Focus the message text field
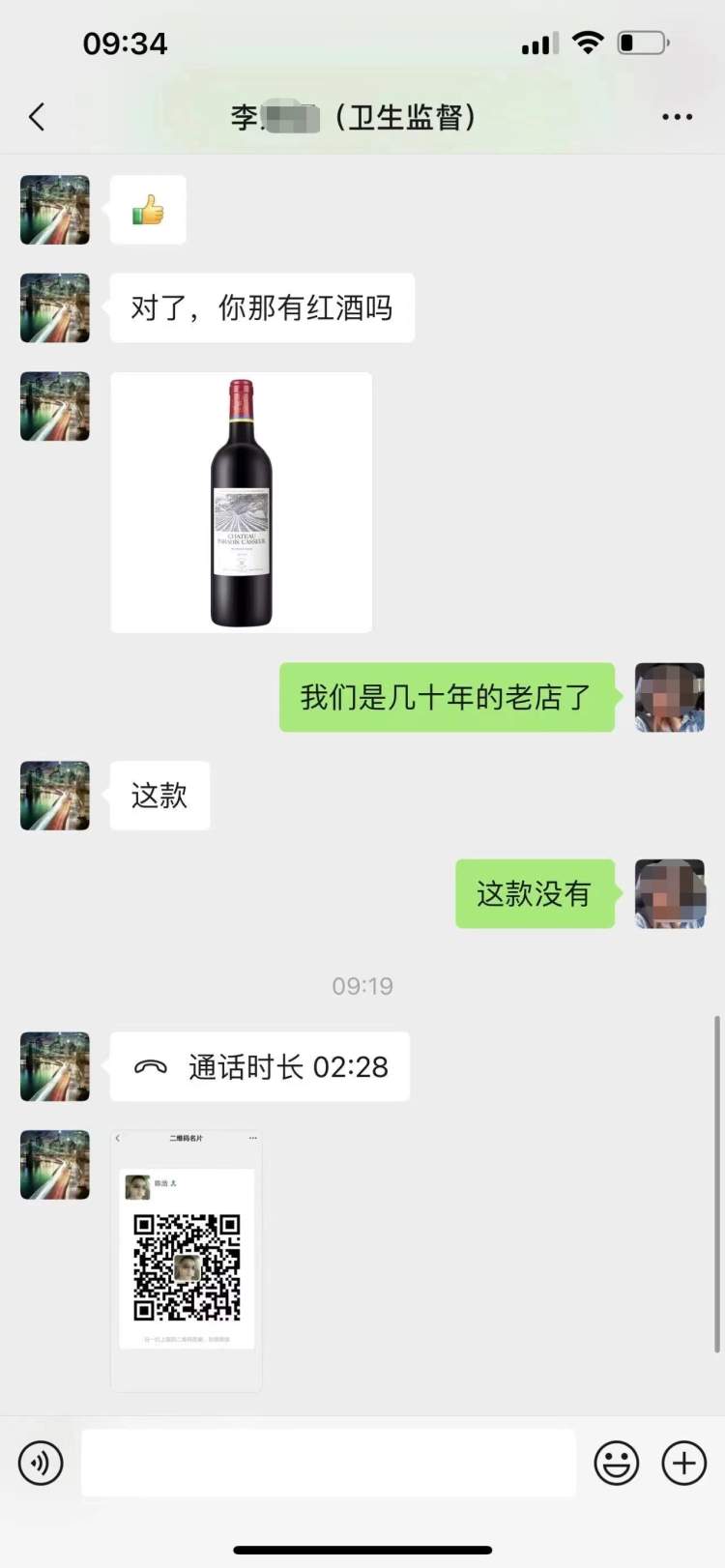Screen dimensions: 725x1568 click(x=329, y=1463)
